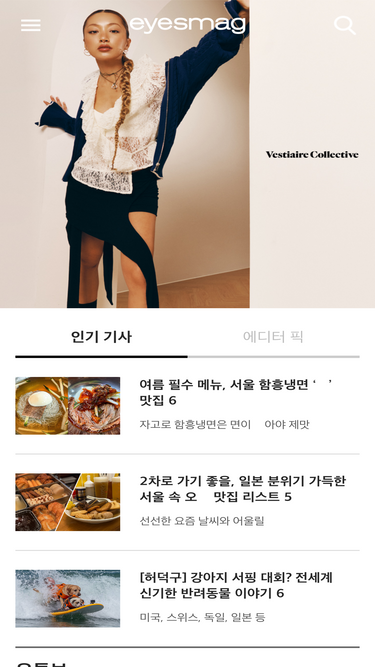Open the search magnifier icon
Viewport: 375px width, 667px height.
coord(344,25)
